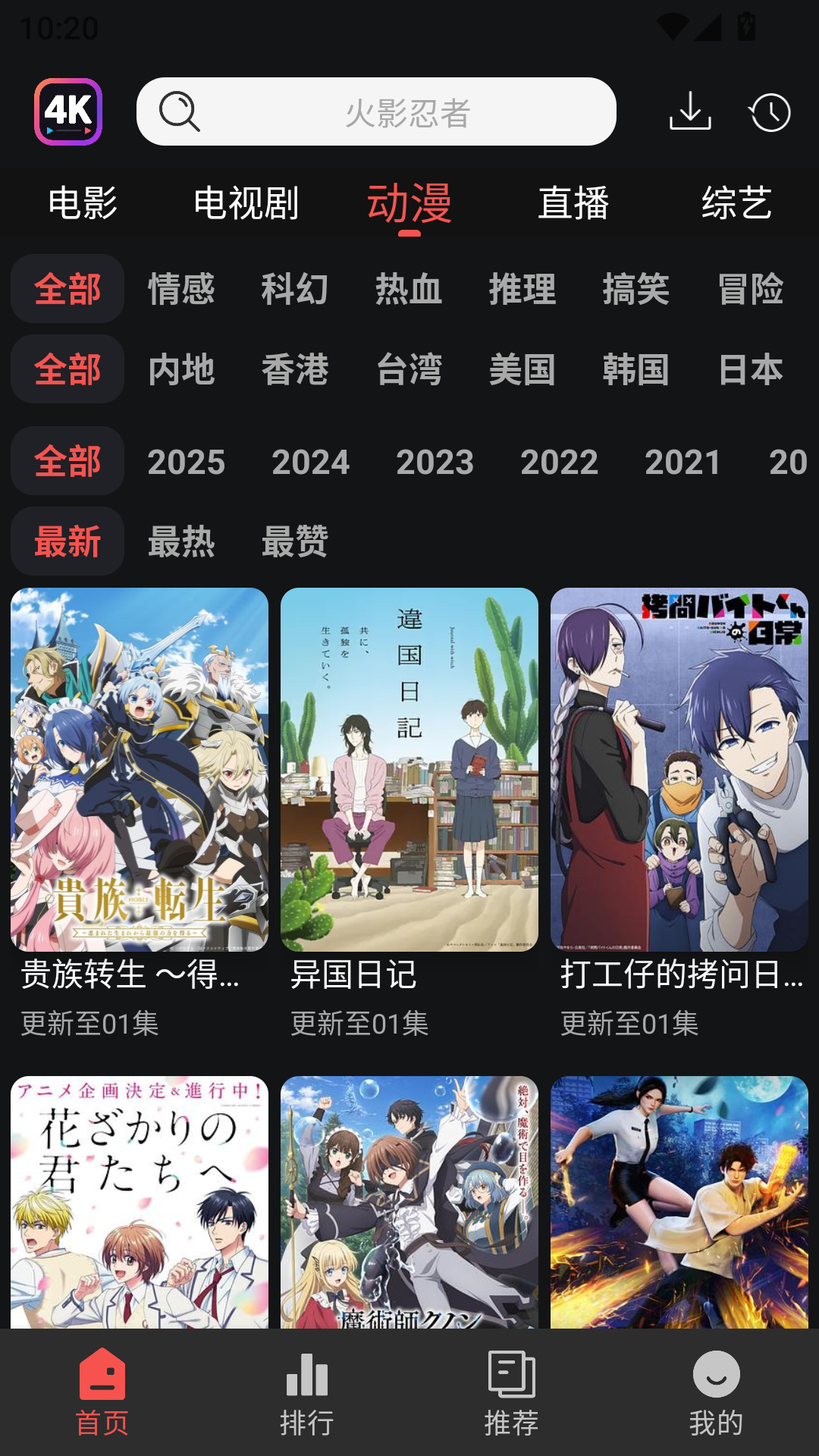Filter anime by year 2025
Screen dimensions: 819x1456
[187, 460]
